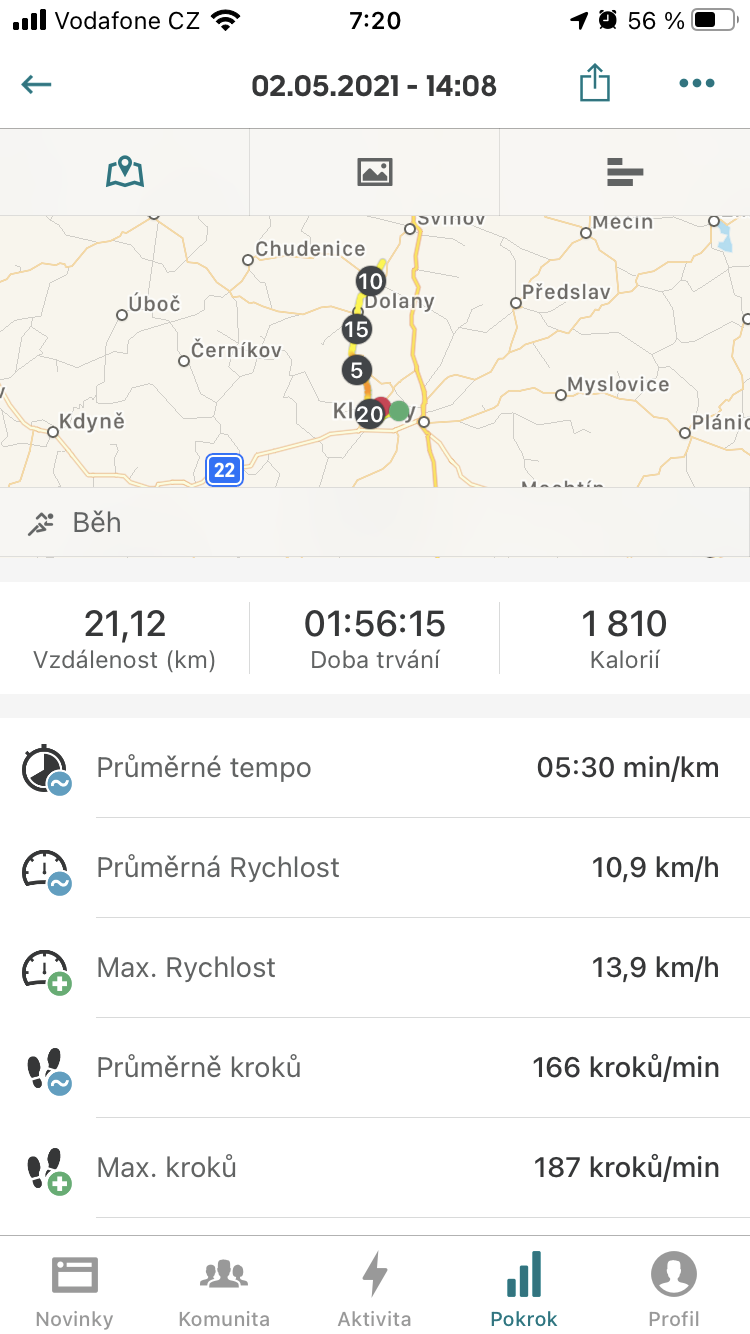Switch to the photos tab
750x1334 pixels.
[375, 172]
